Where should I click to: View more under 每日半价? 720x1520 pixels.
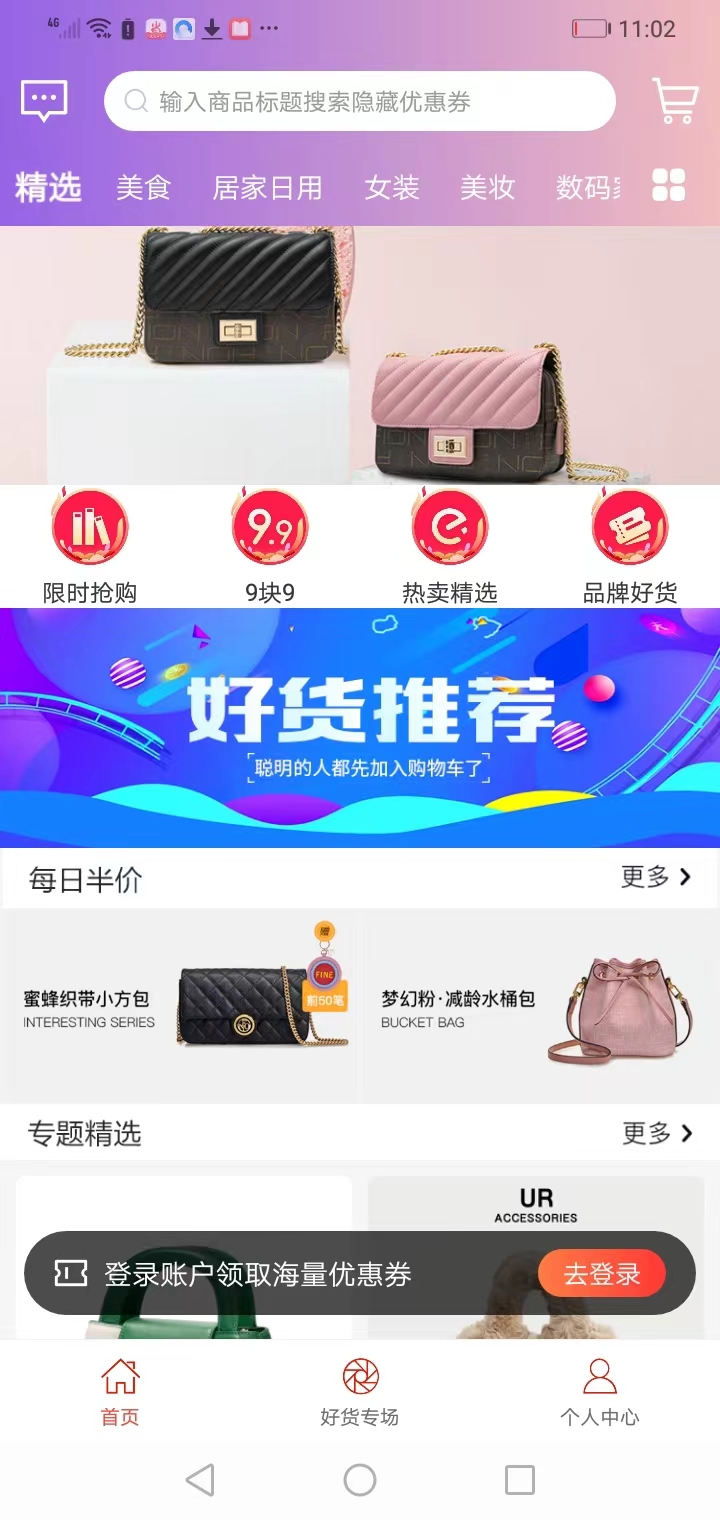coord(656,877)
